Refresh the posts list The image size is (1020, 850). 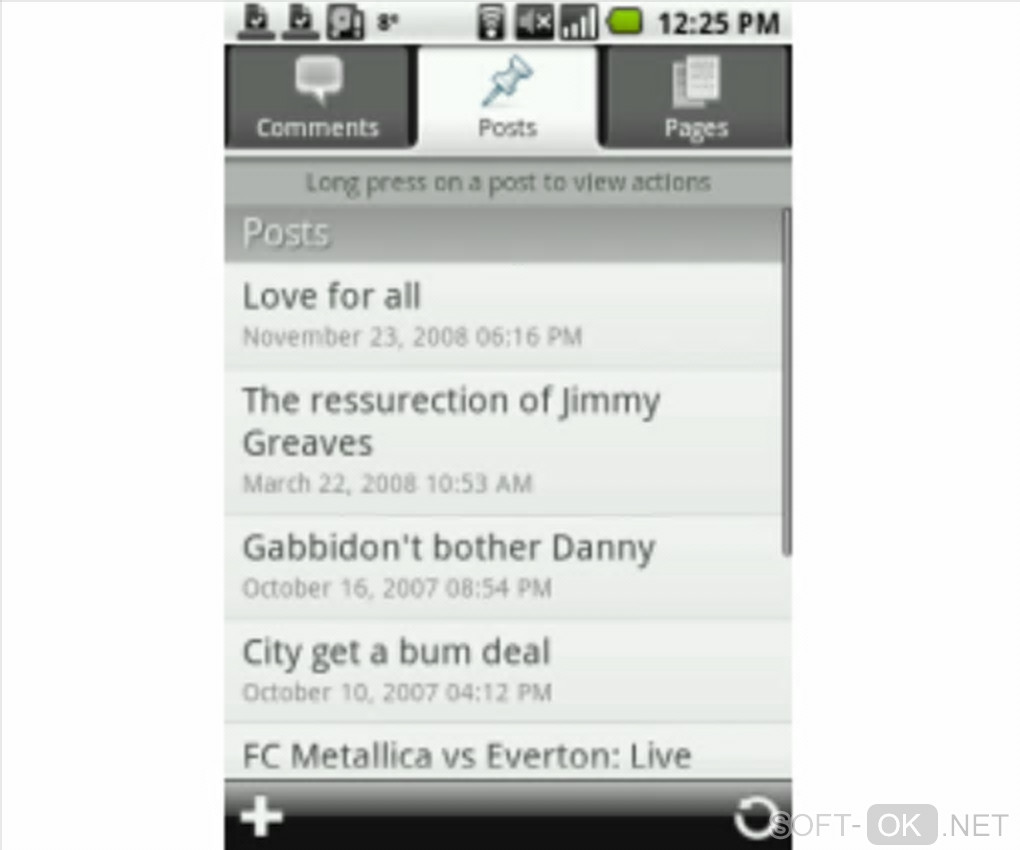754,817
